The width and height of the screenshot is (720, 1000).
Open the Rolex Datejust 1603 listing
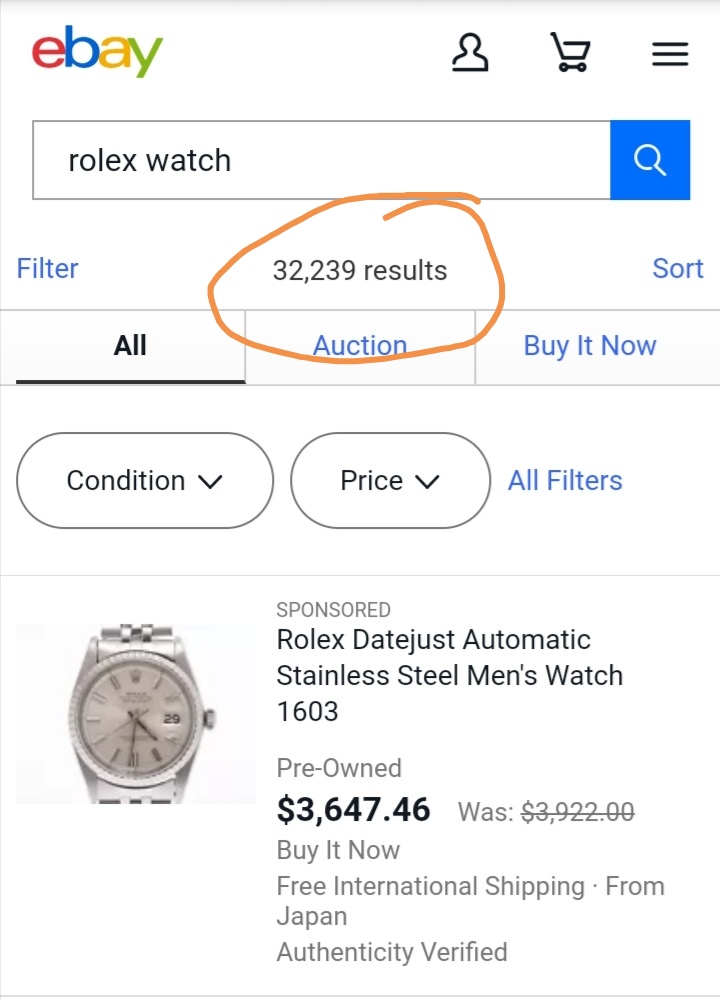click(449, 675)
